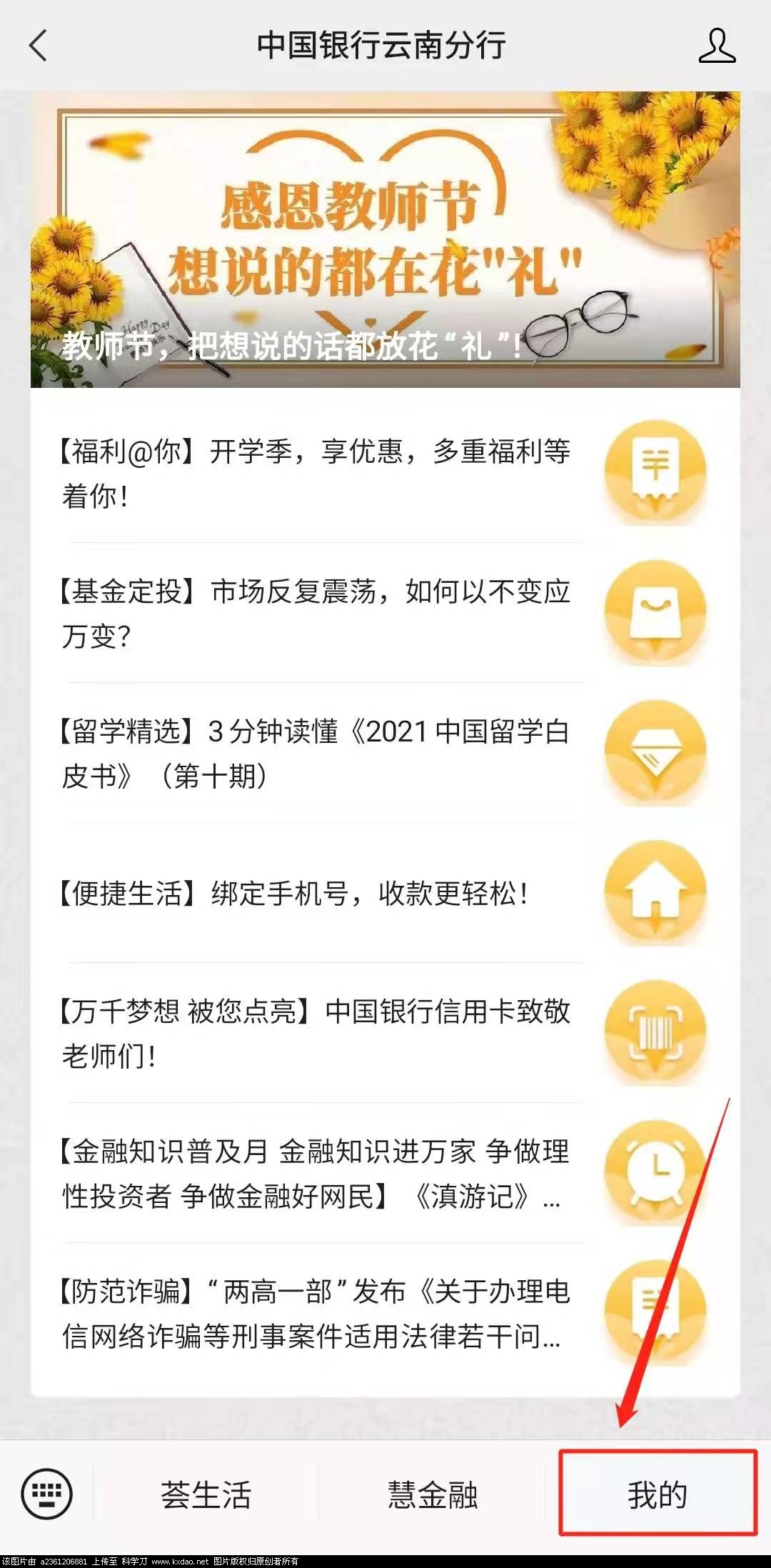The width and height of the screenshot is (771, 1568).
Task: Open the account profile icon
Action: [x=716, y=46]
